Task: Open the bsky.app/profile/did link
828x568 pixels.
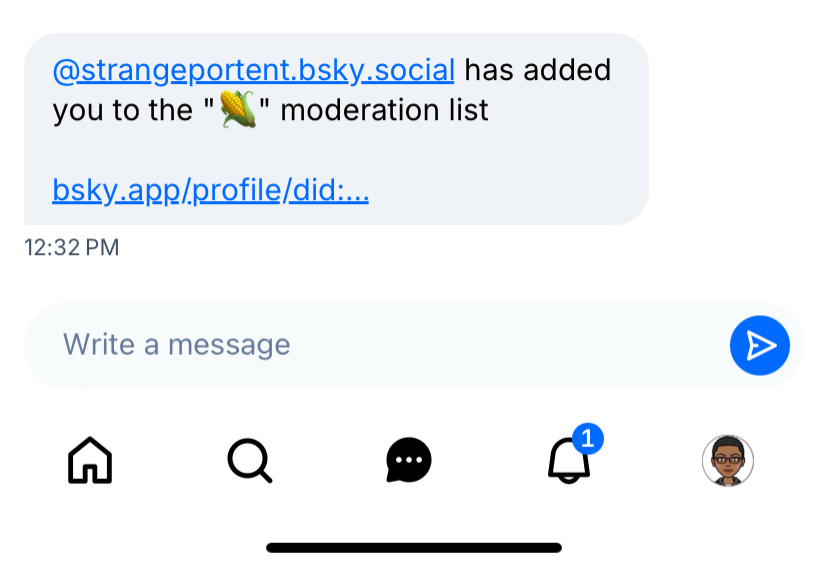Action: [210, 189]
